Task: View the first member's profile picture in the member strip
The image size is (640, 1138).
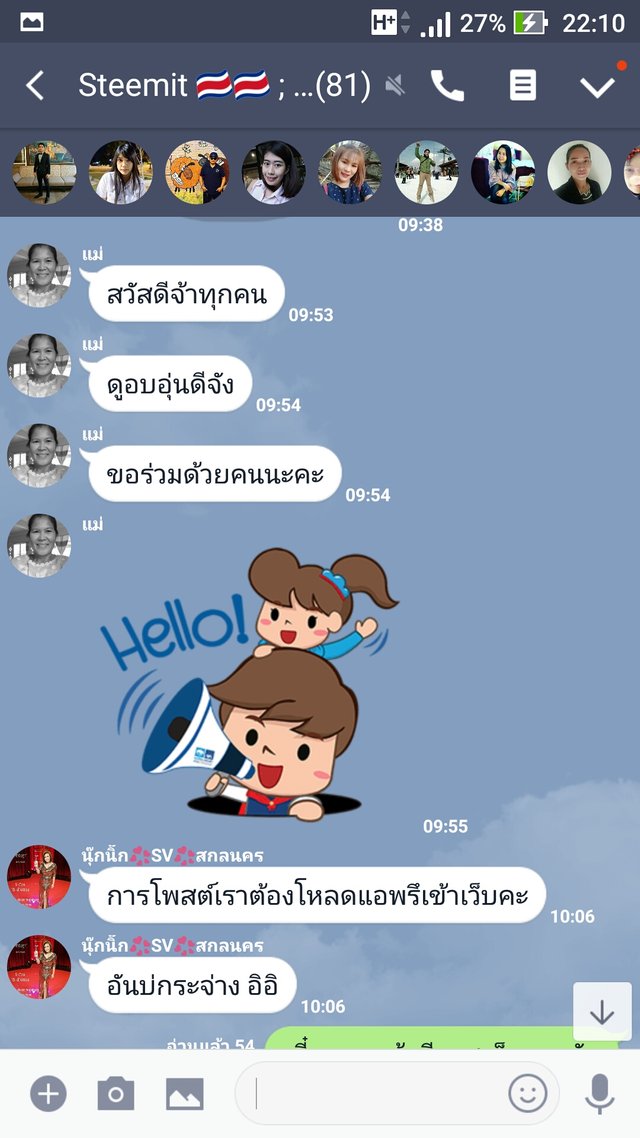Action: (44, 172)
